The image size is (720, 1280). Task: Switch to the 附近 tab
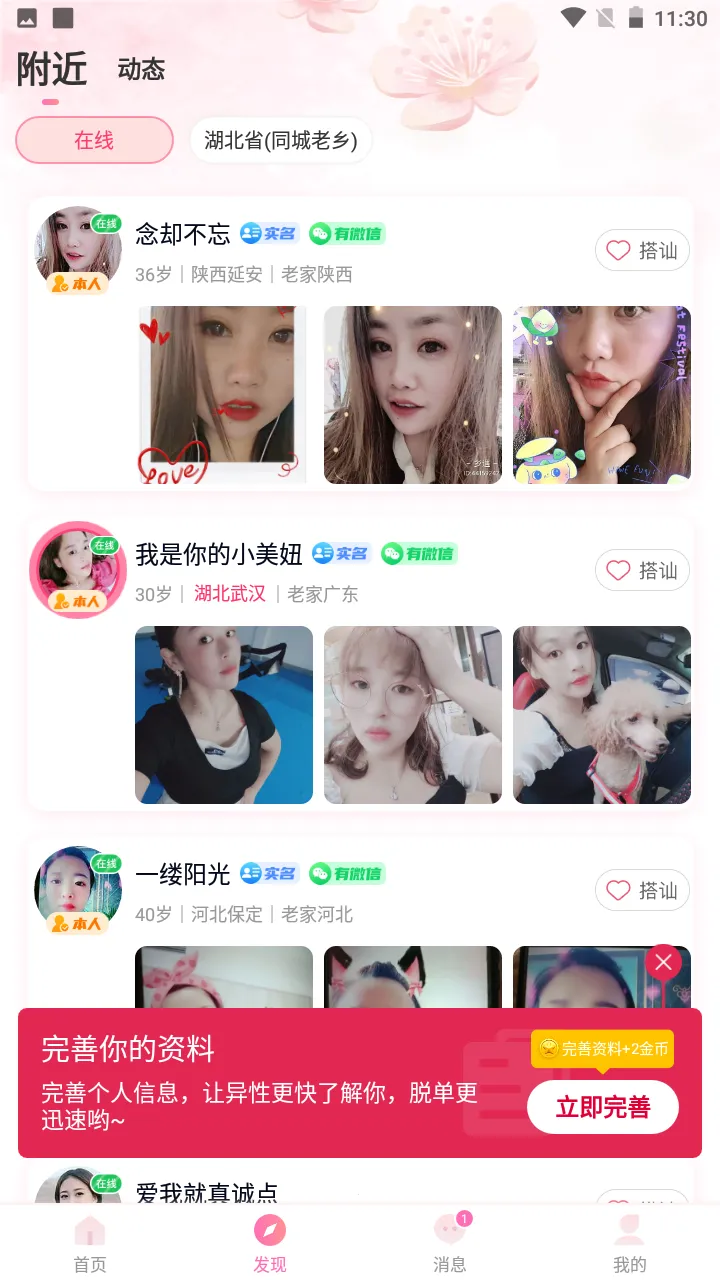(52, 70)
